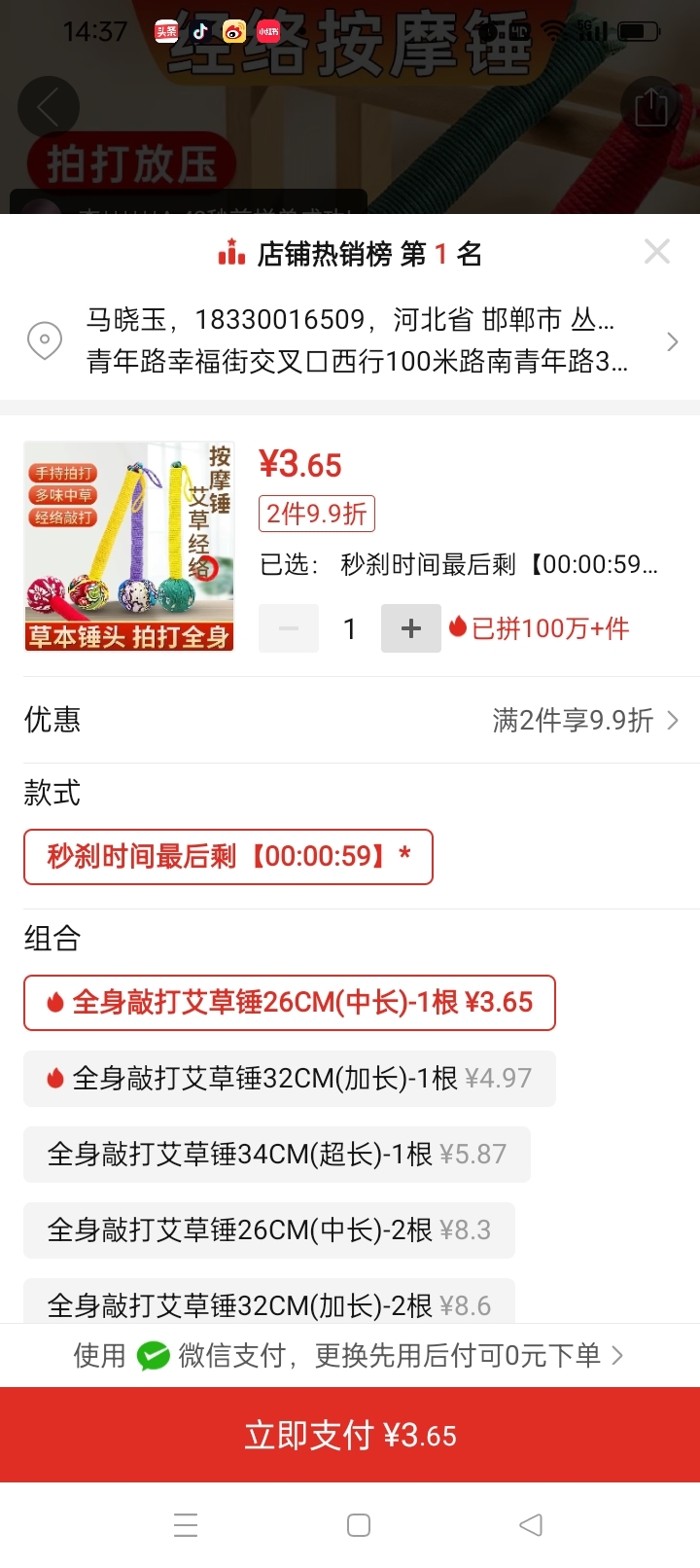Choose 全身敲打艾草锤26CM(中长)-2根 ¥8.3

click(269, 1230)
